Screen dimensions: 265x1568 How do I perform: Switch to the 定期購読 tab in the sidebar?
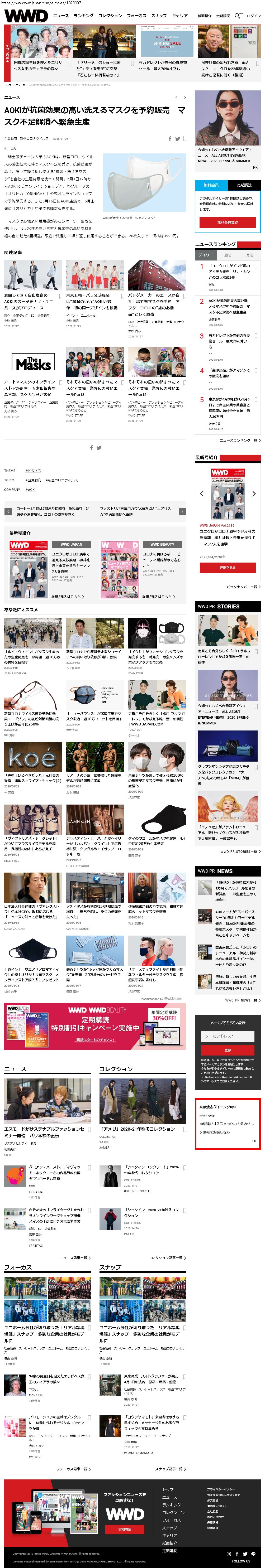click(244, 185)
